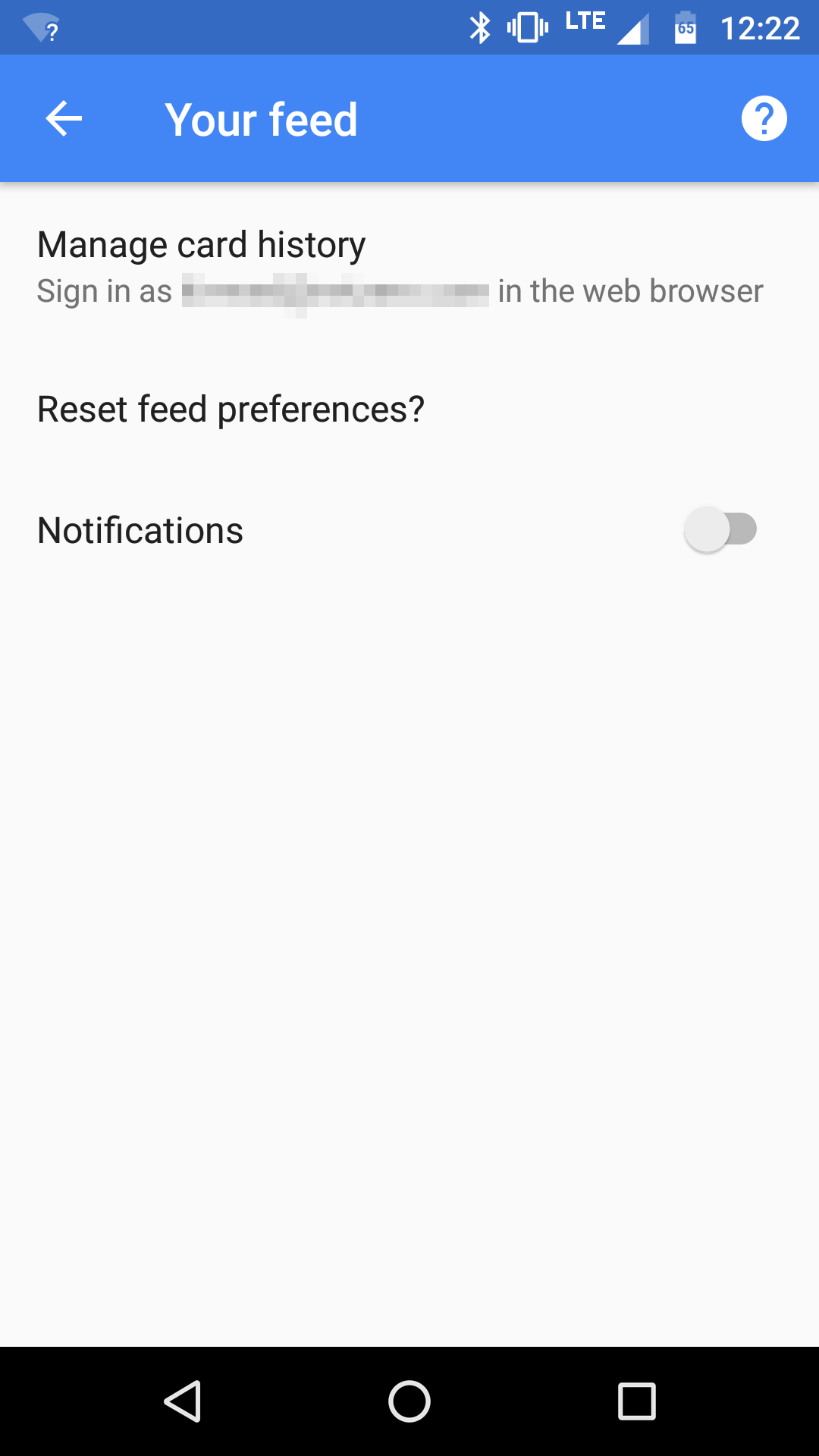
Task: Tap the system home button
Action: (x=409, y=1401)
